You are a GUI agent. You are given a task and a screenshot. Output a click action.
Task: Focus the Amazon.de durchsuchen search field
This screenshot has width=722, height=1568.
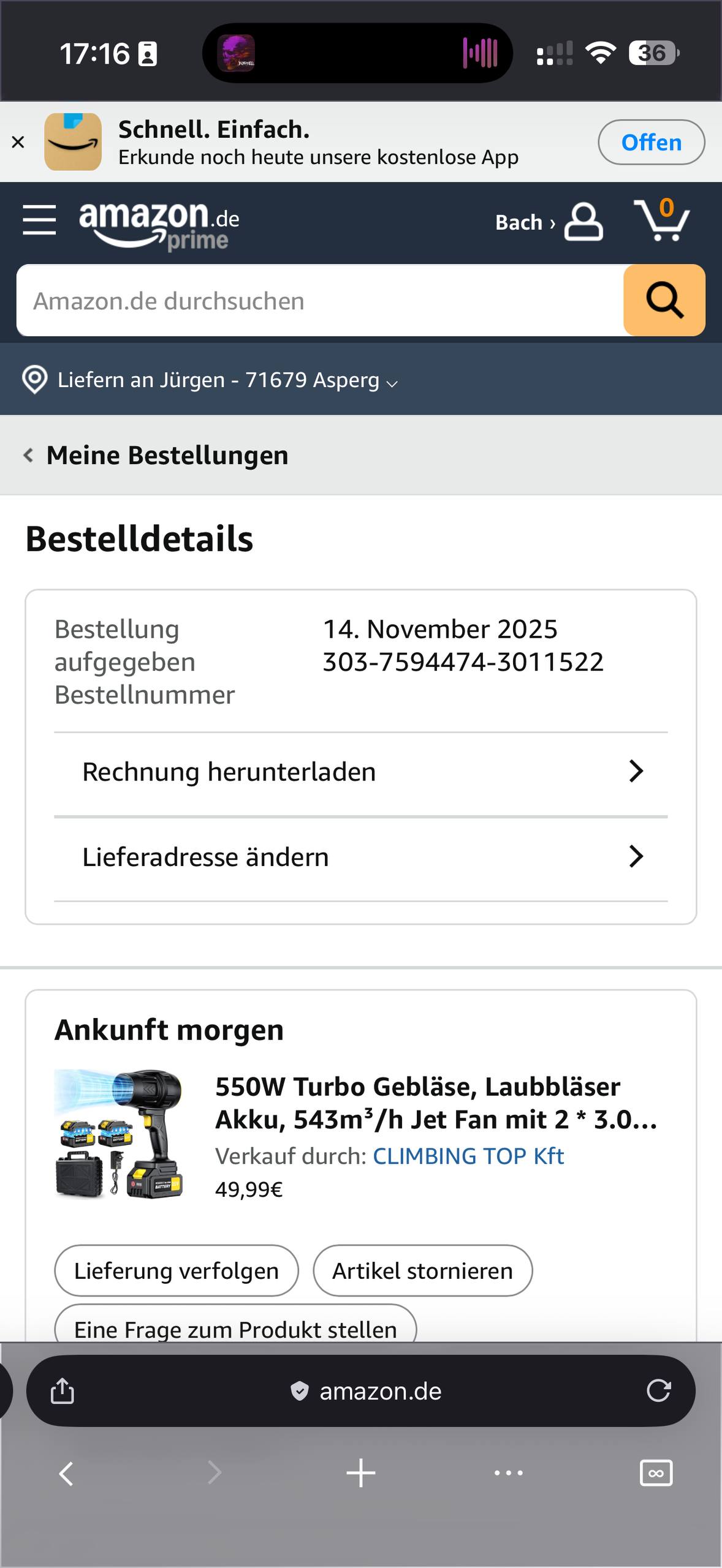319,301
